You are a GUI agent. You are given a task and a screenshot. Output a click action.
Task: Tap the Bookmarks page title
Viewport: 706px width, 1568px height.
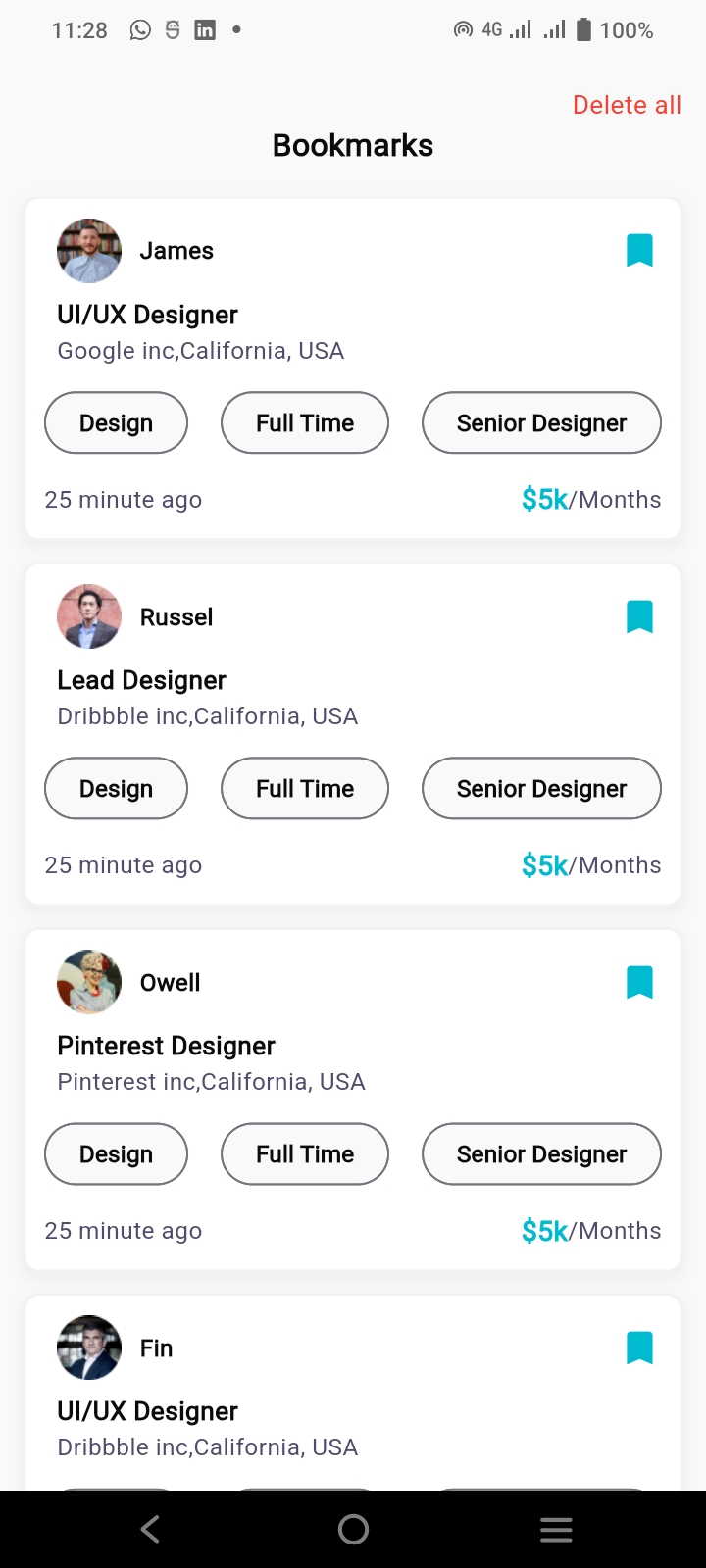click(353, 145)
